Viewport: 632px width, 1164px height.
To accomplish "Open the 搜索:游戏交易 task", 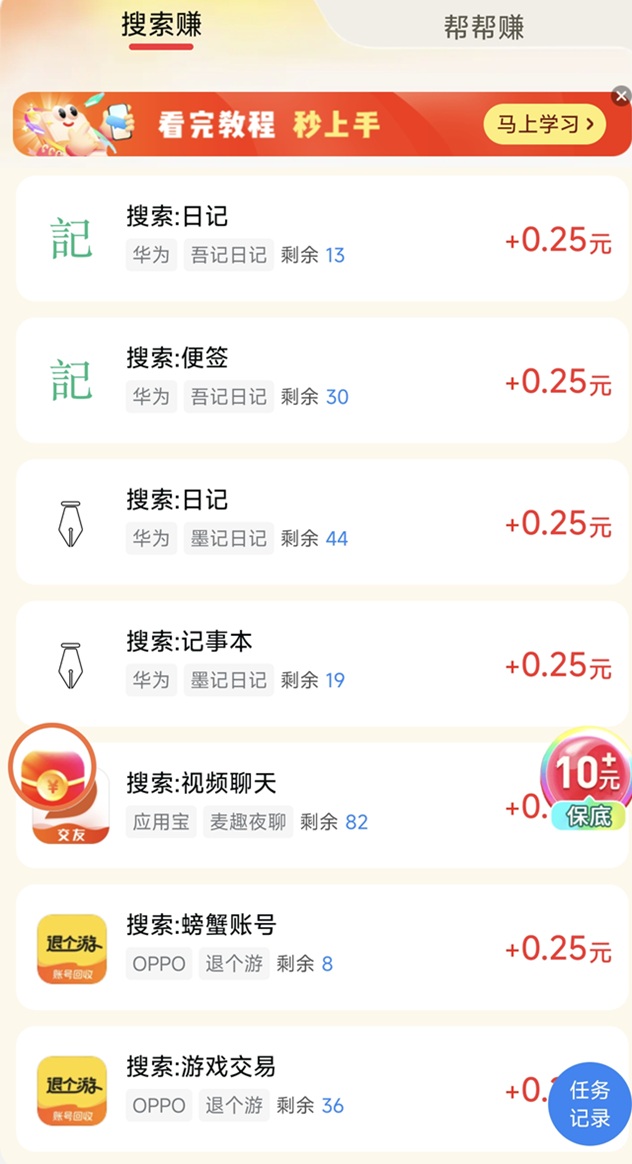I will [x=300, y=1089].
